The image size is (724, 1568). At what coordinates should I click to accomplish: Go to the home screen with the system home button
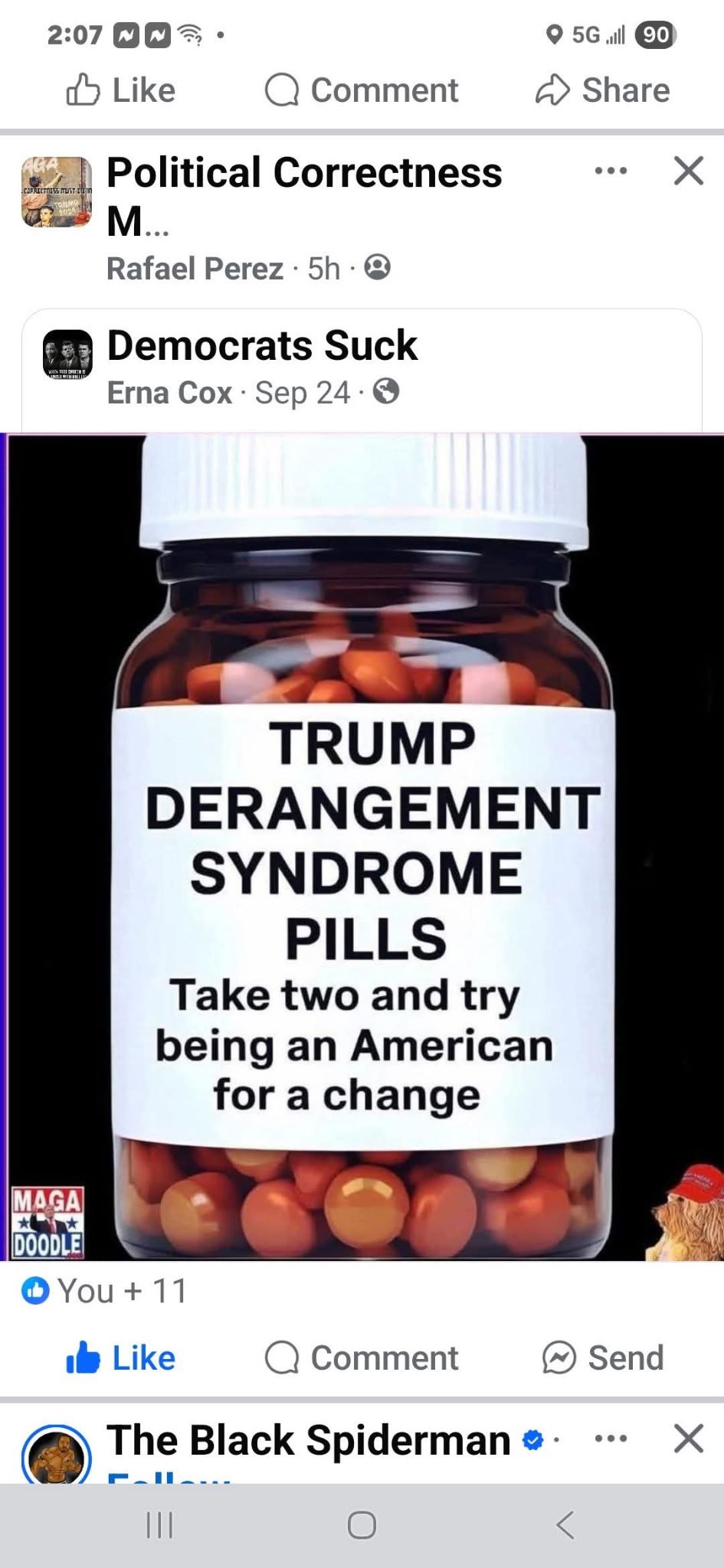362,1525
